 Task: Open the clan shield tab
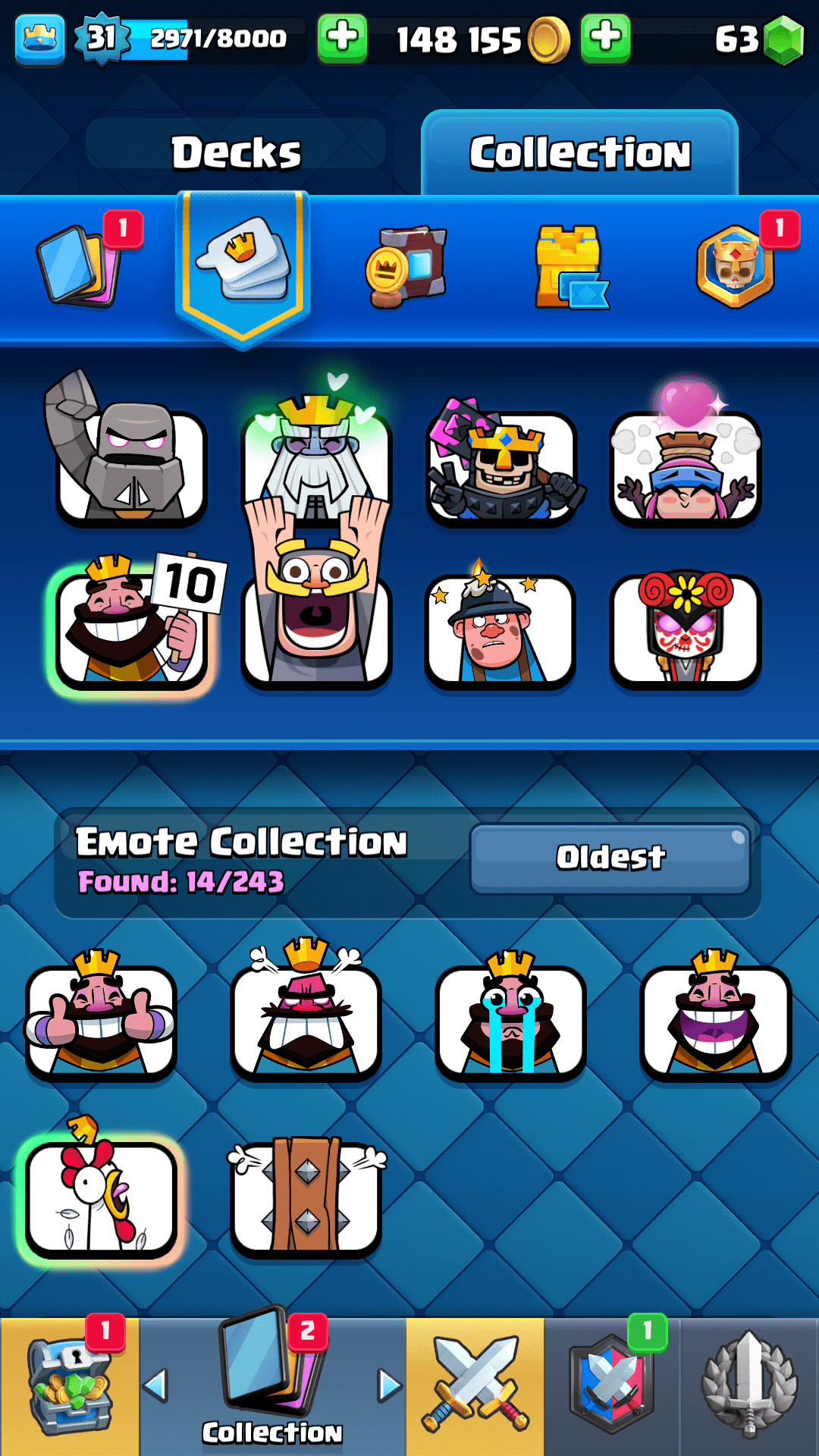[611, 1386]
